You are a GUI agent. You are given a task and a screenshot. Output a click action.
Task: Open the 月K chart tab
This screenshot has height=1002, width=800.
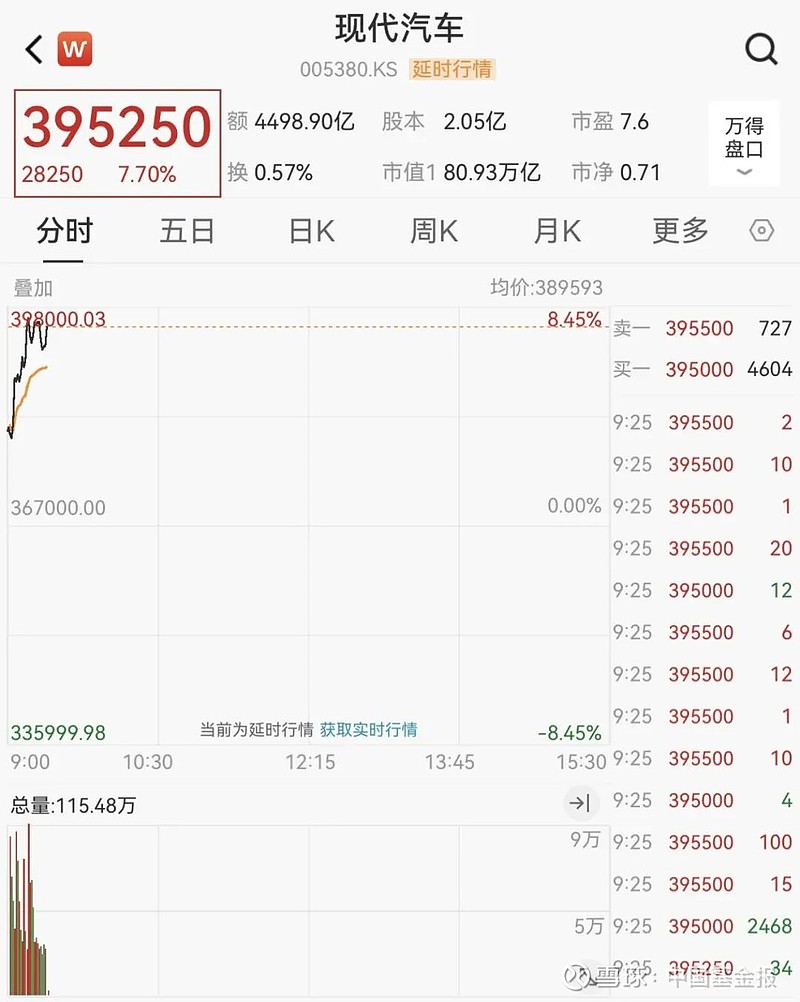554,230
